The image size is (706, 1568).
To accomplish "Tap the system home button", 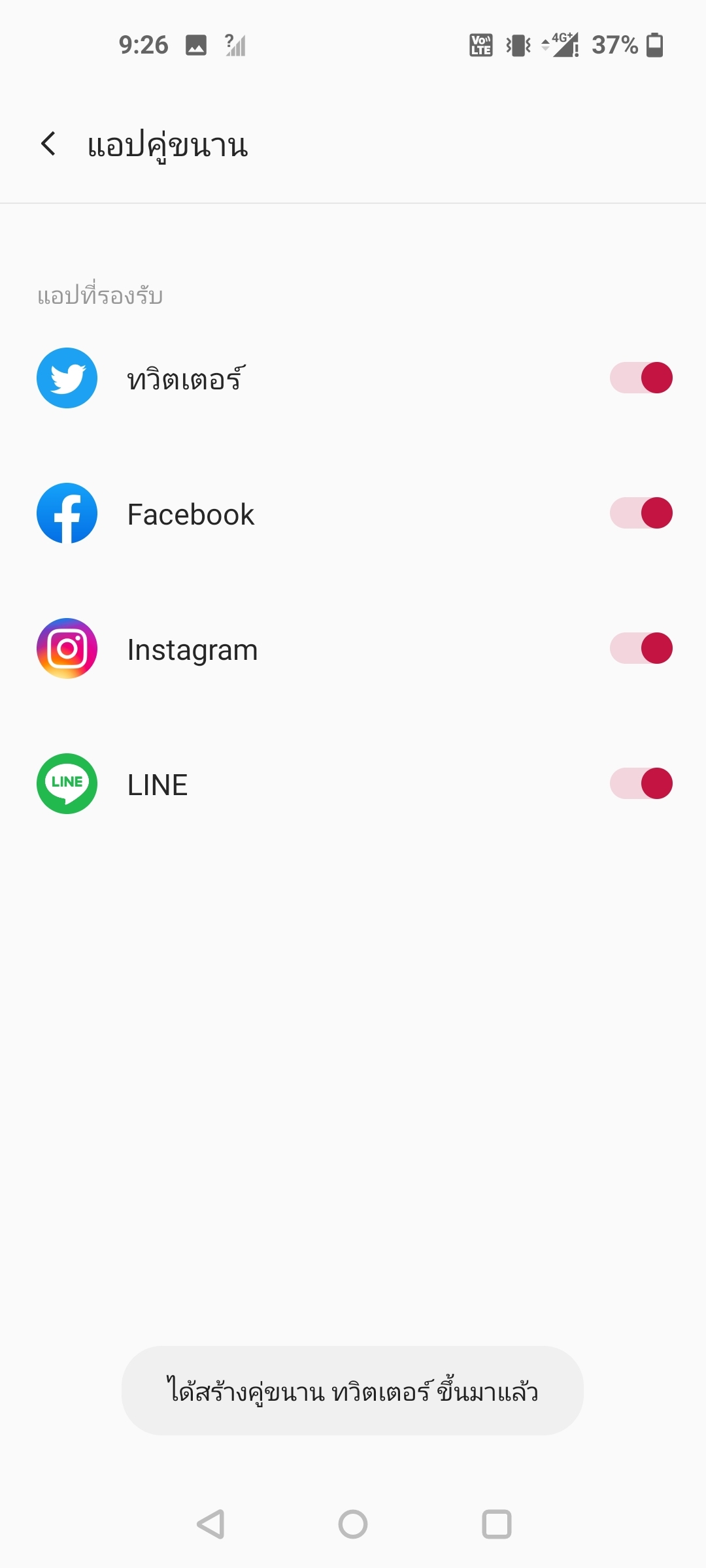I will [353, 1524].
